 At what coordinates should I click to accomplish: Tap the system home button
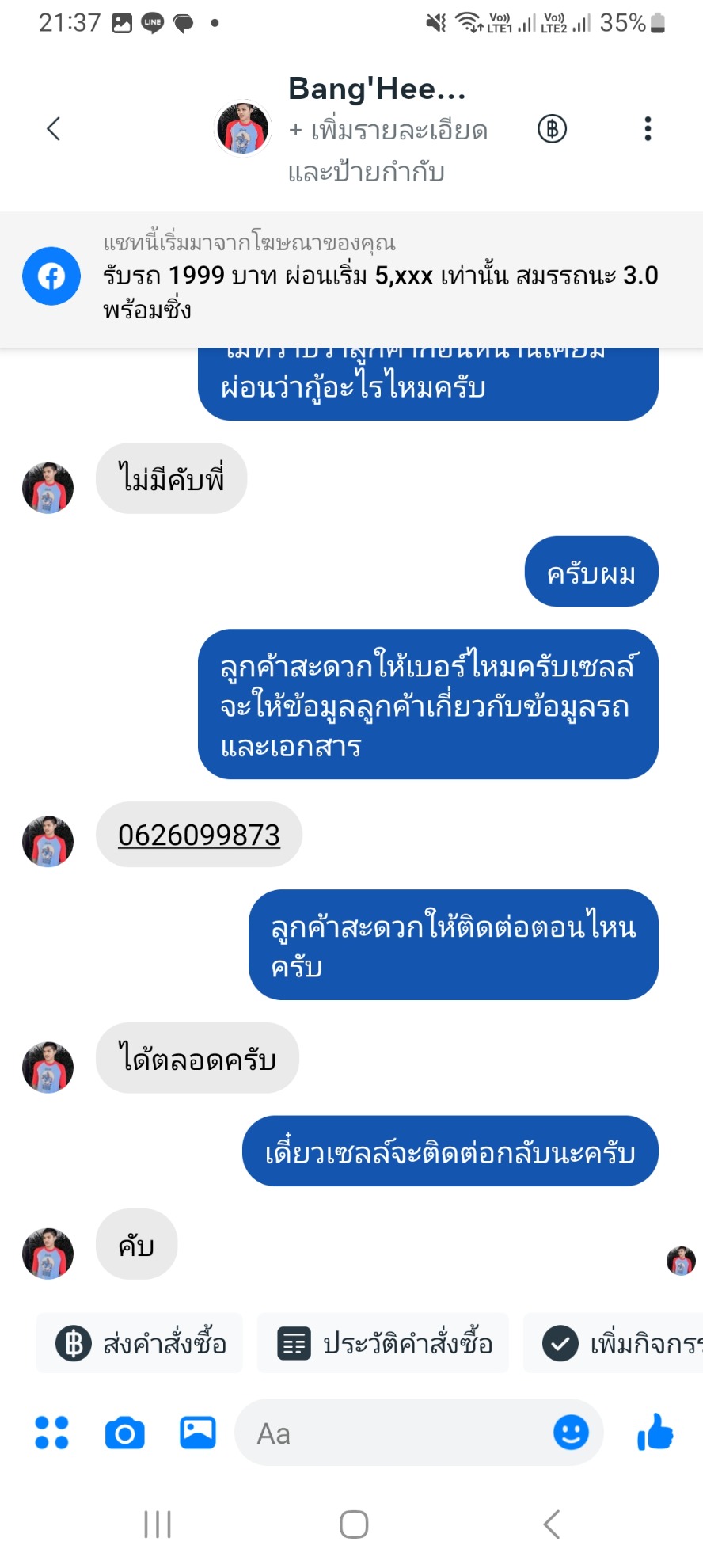353,1524
